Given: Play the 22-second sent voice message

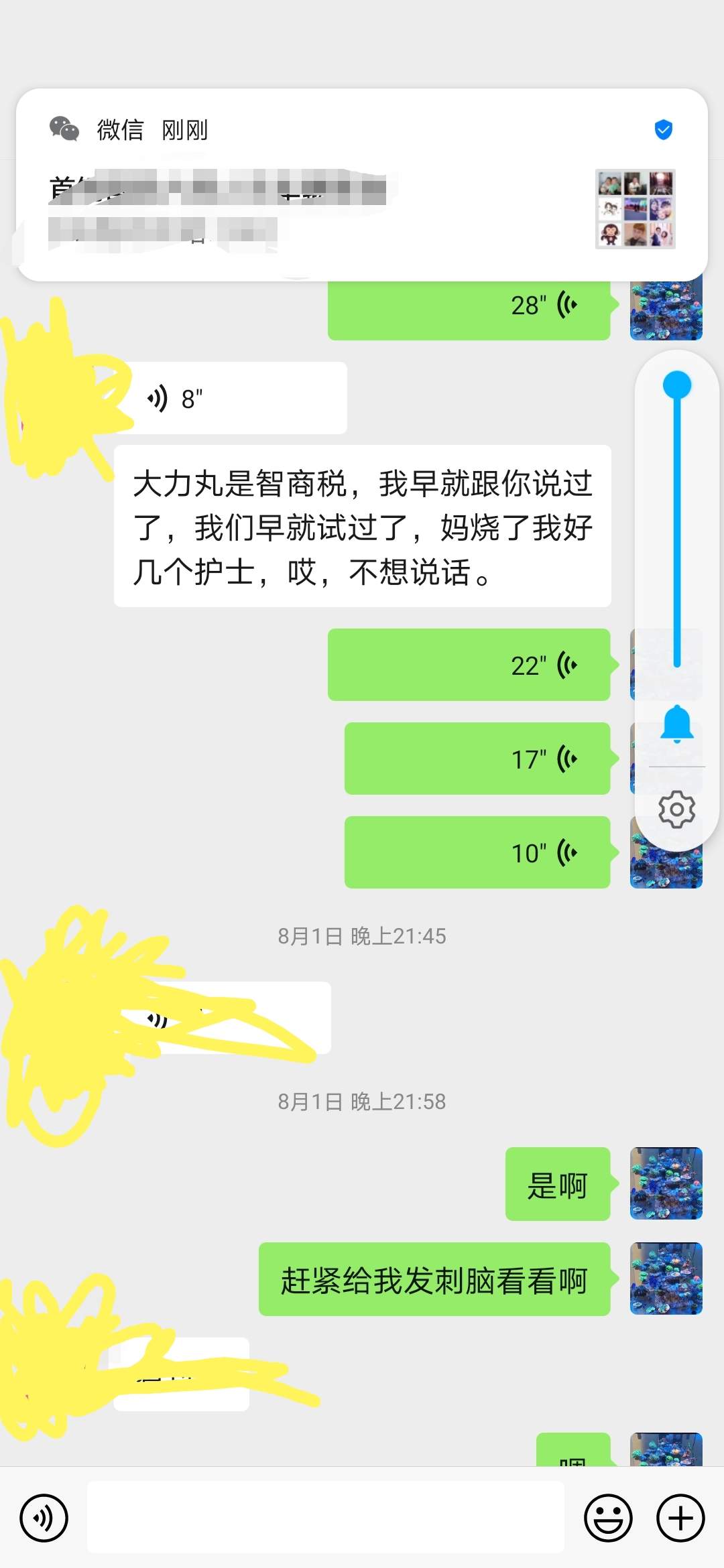Looking at the screenshot, I should click(469, 665).
